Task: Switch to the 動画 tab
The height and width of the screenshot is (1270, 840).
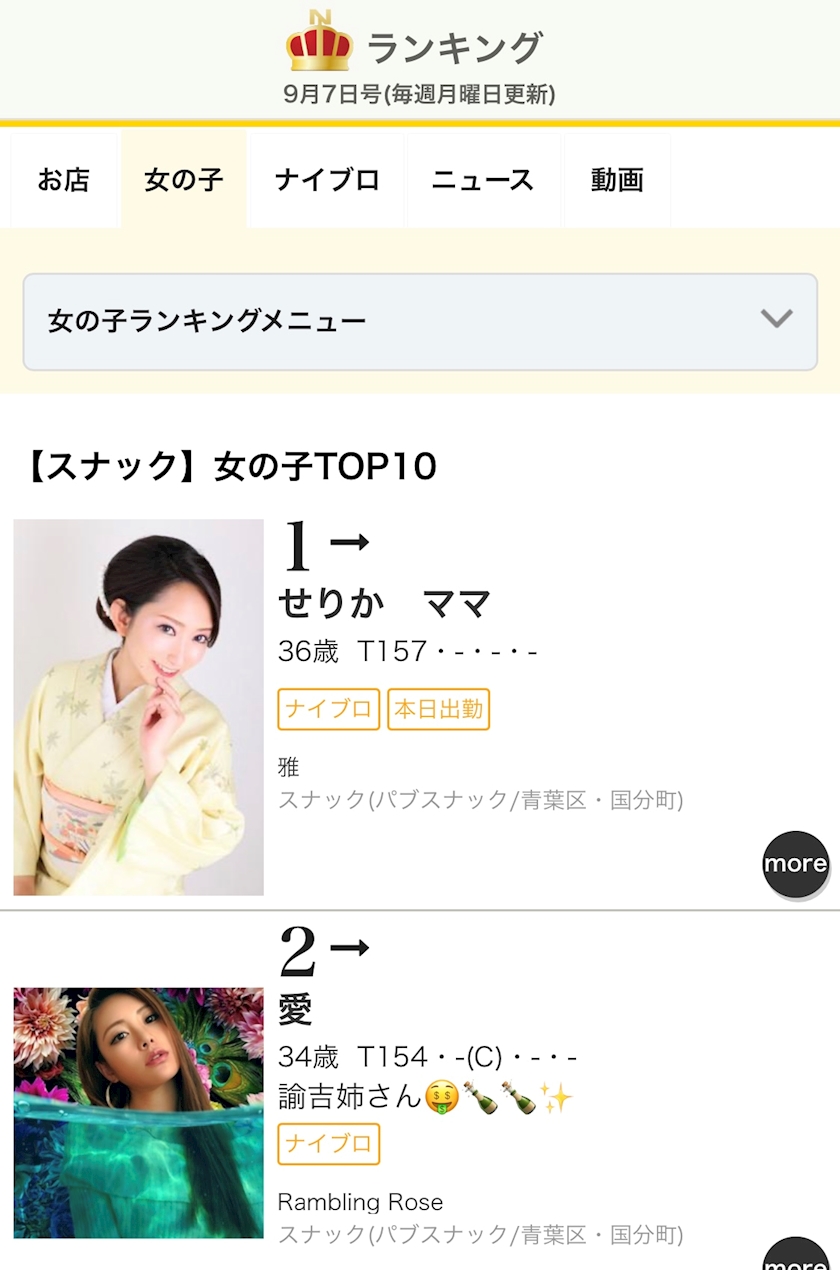Action: pos(616,180)
